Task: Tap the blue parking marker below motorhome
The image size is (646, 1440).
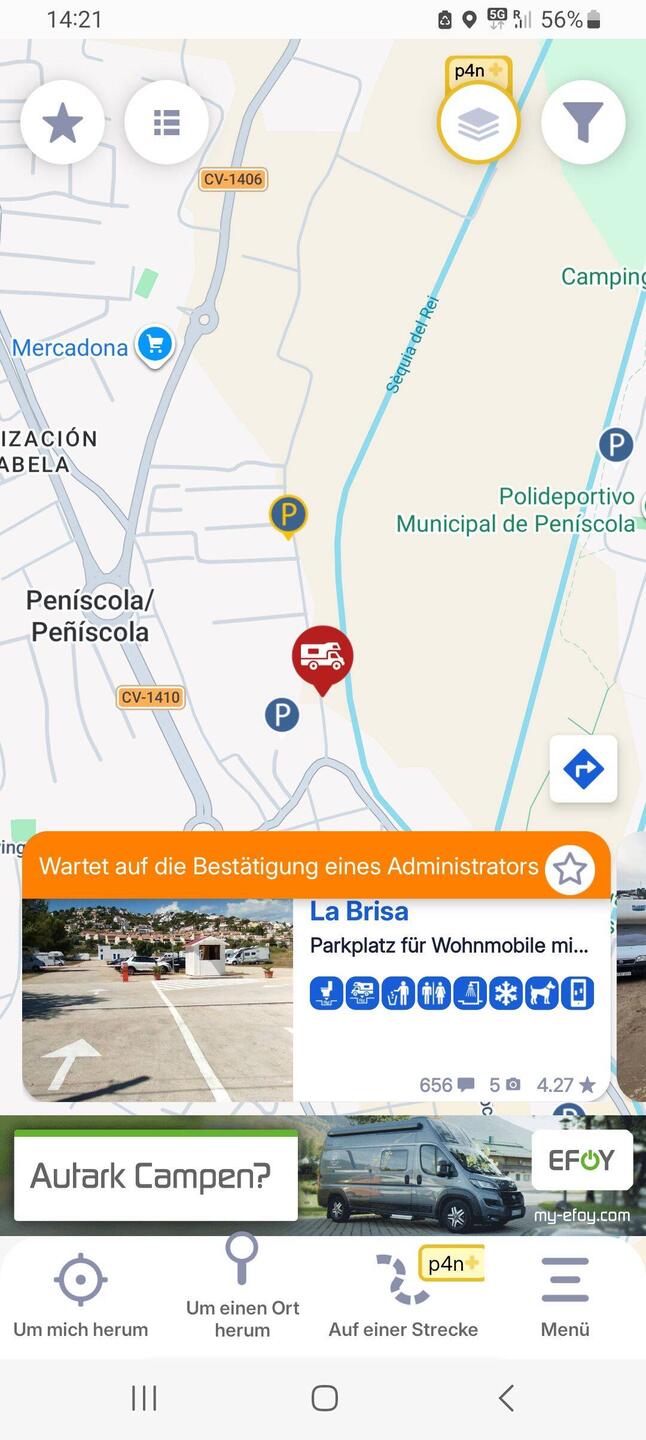Action: point(282,715)
